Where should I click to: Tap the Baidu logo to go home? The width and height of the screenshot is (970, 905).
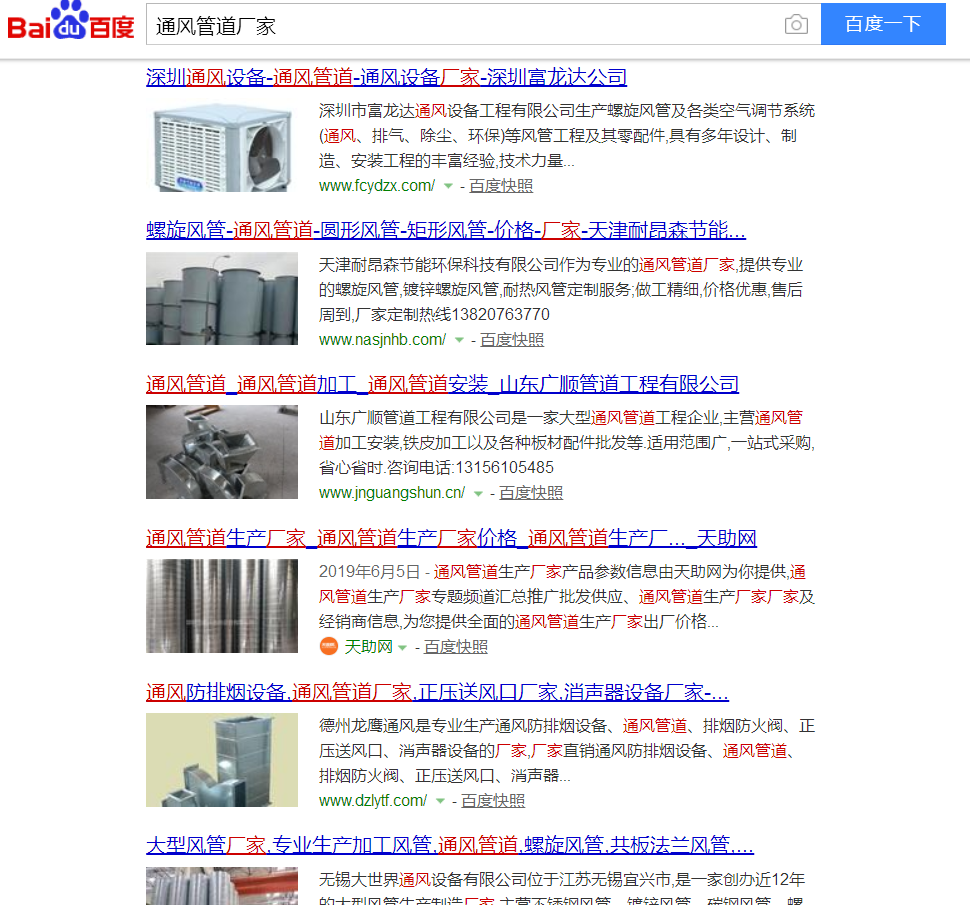point(70,23)
